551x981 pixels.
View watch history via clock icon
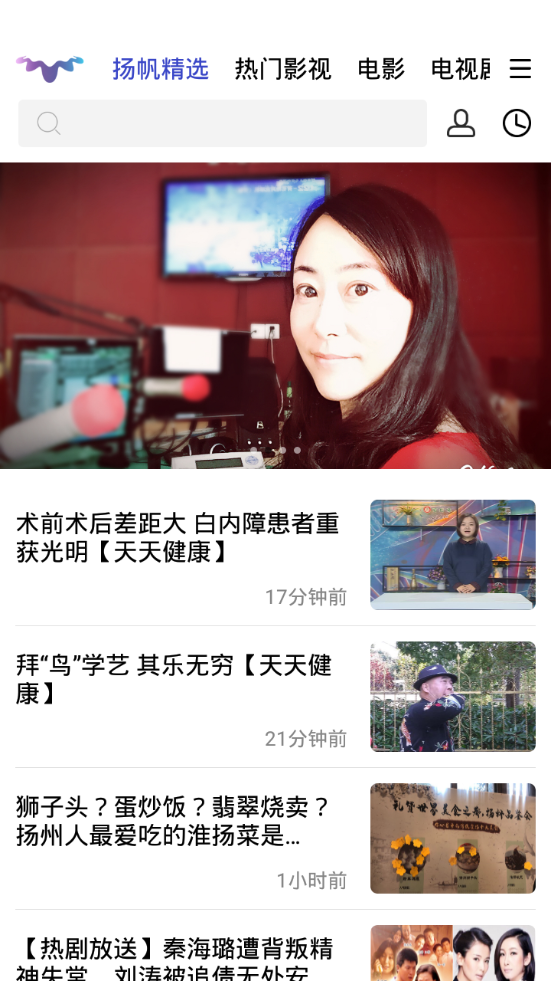[x=517, y=123]
